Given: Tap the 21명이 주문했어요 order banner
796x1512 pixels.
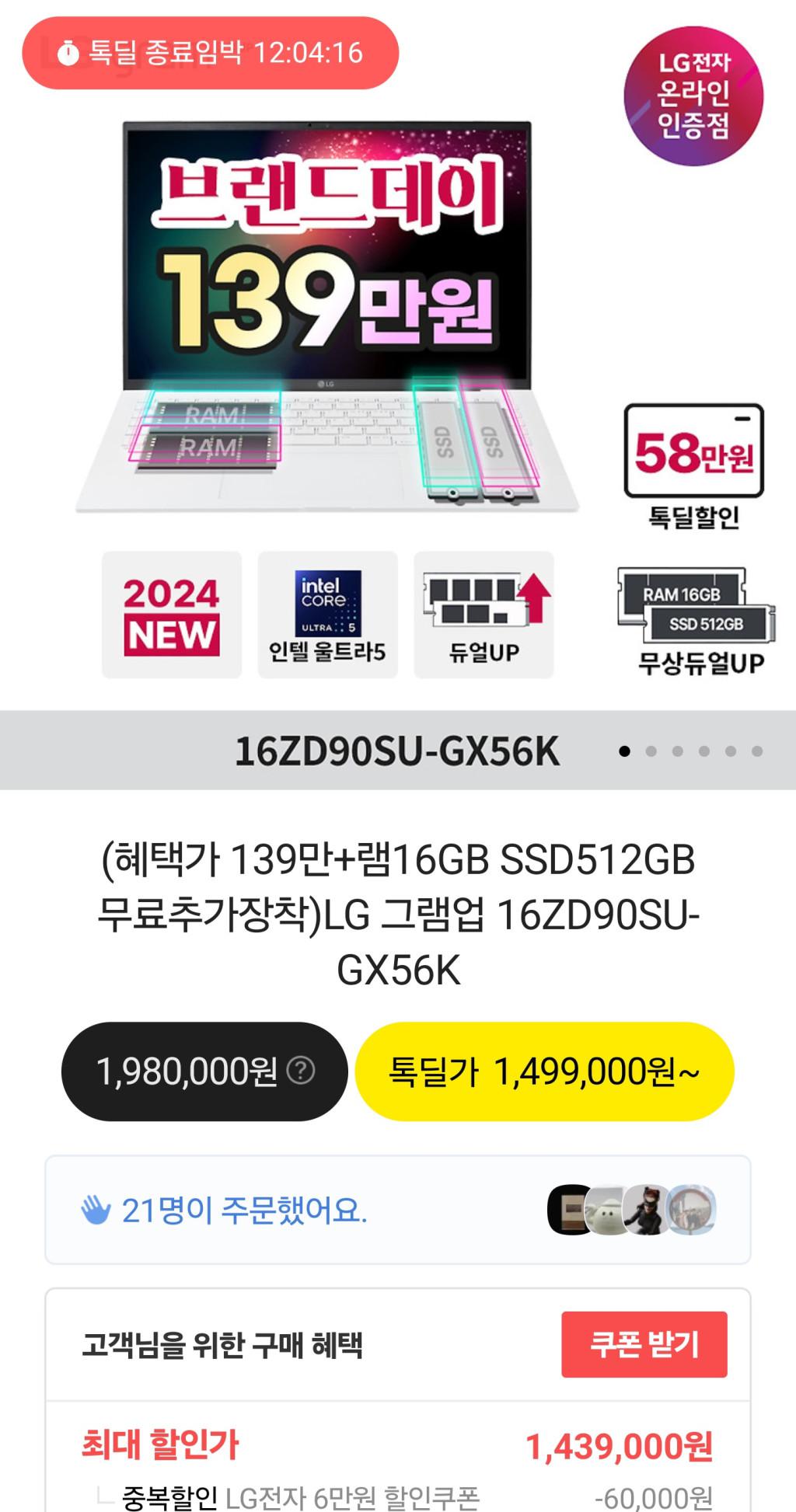Looking at the screenshot, I should pos(397,1210).
